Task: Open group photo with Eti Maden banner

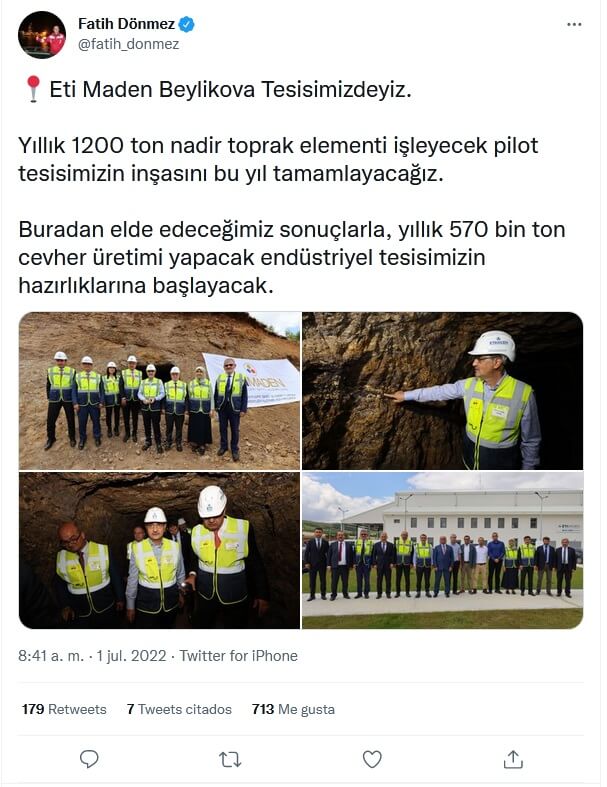Action: point(159,390)
